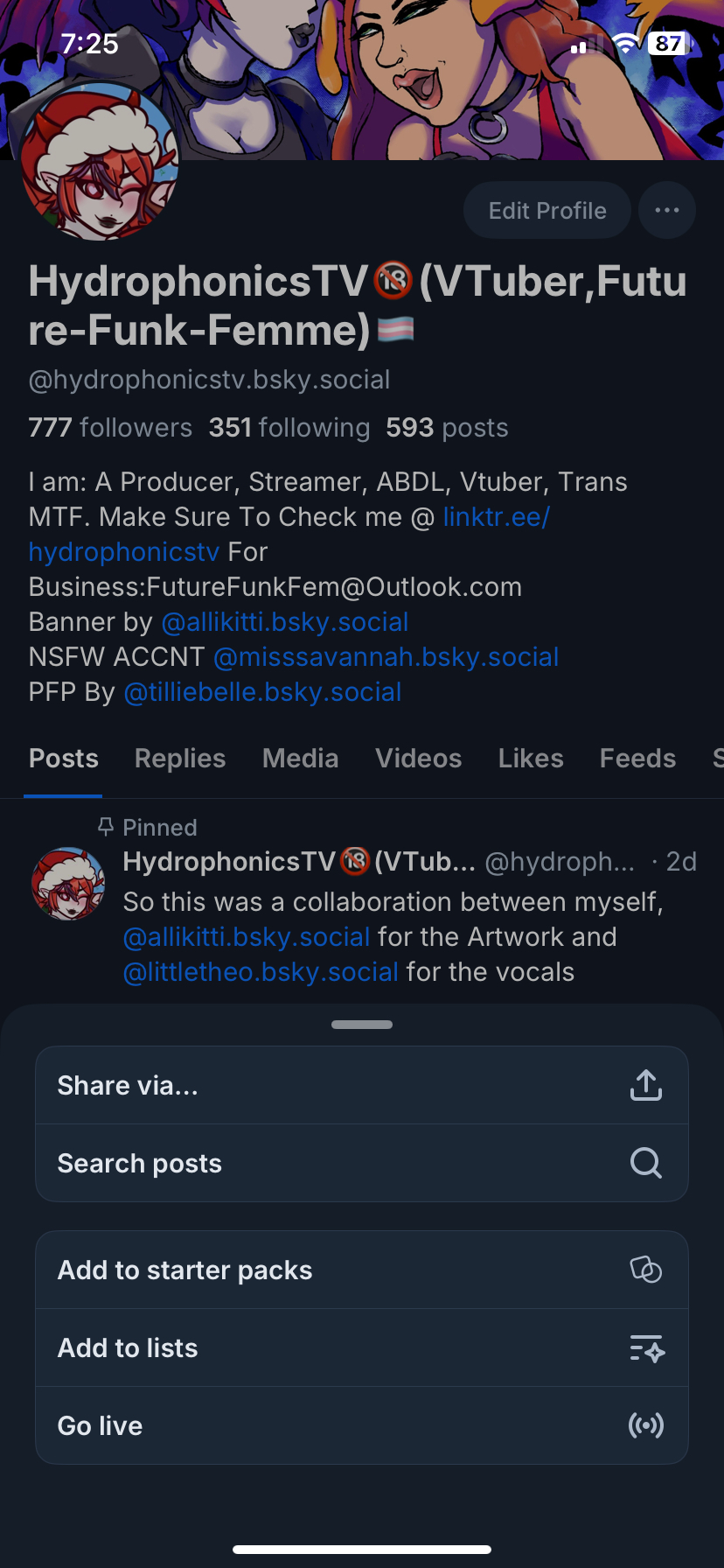724x1568 pixels.
Task: Choose Search posts option
Action: pos(362,1164)
